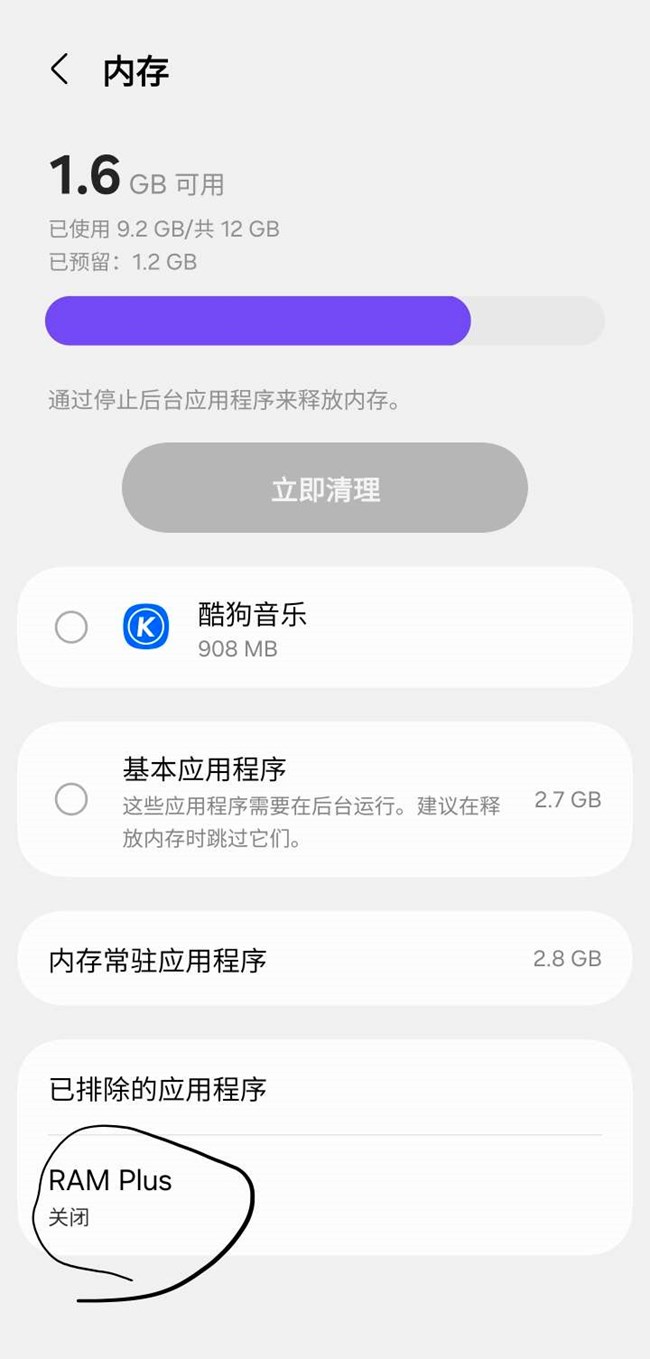650x1359 pixels.
Task: Tap the 立即清理 button
Action: click(x=325, y=489)
